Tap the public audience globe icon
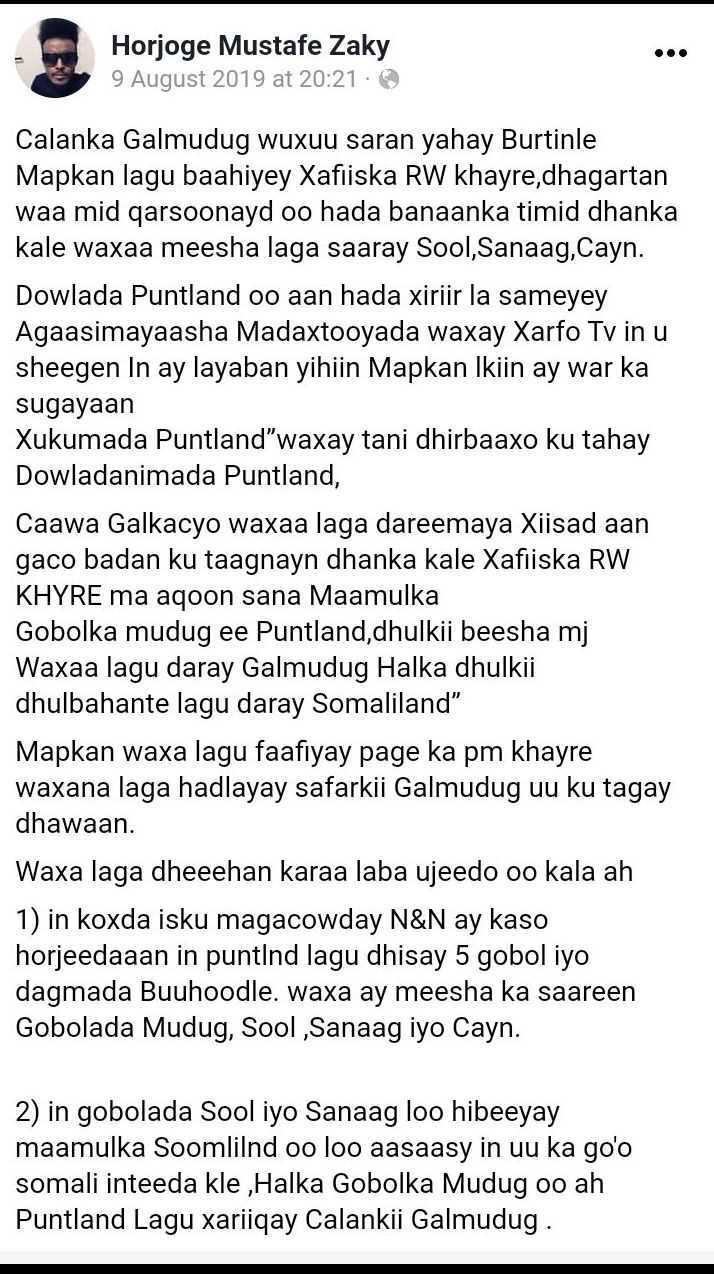This screenshot has height=1274, width=714. (388, 80)
